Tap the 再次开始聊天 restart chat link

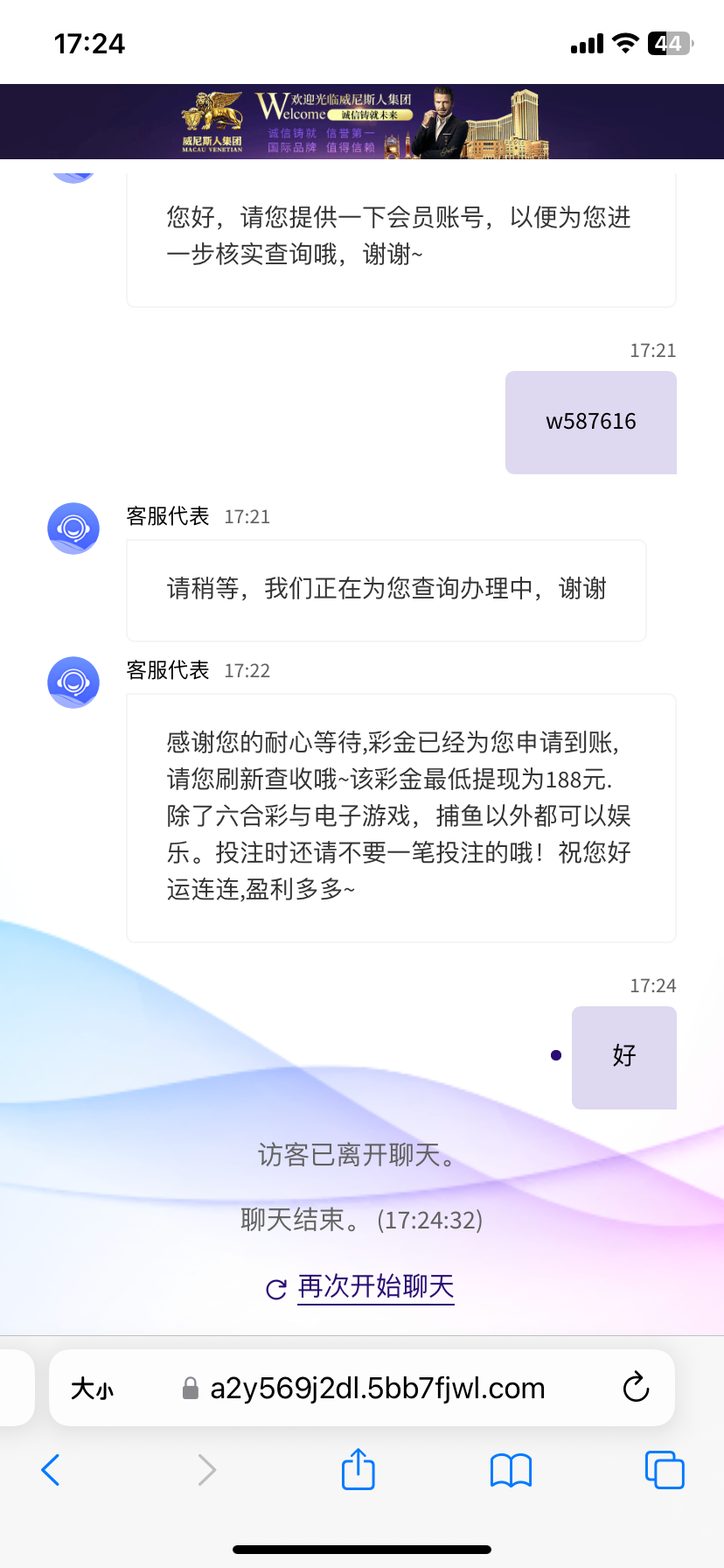pos(375,1287)
